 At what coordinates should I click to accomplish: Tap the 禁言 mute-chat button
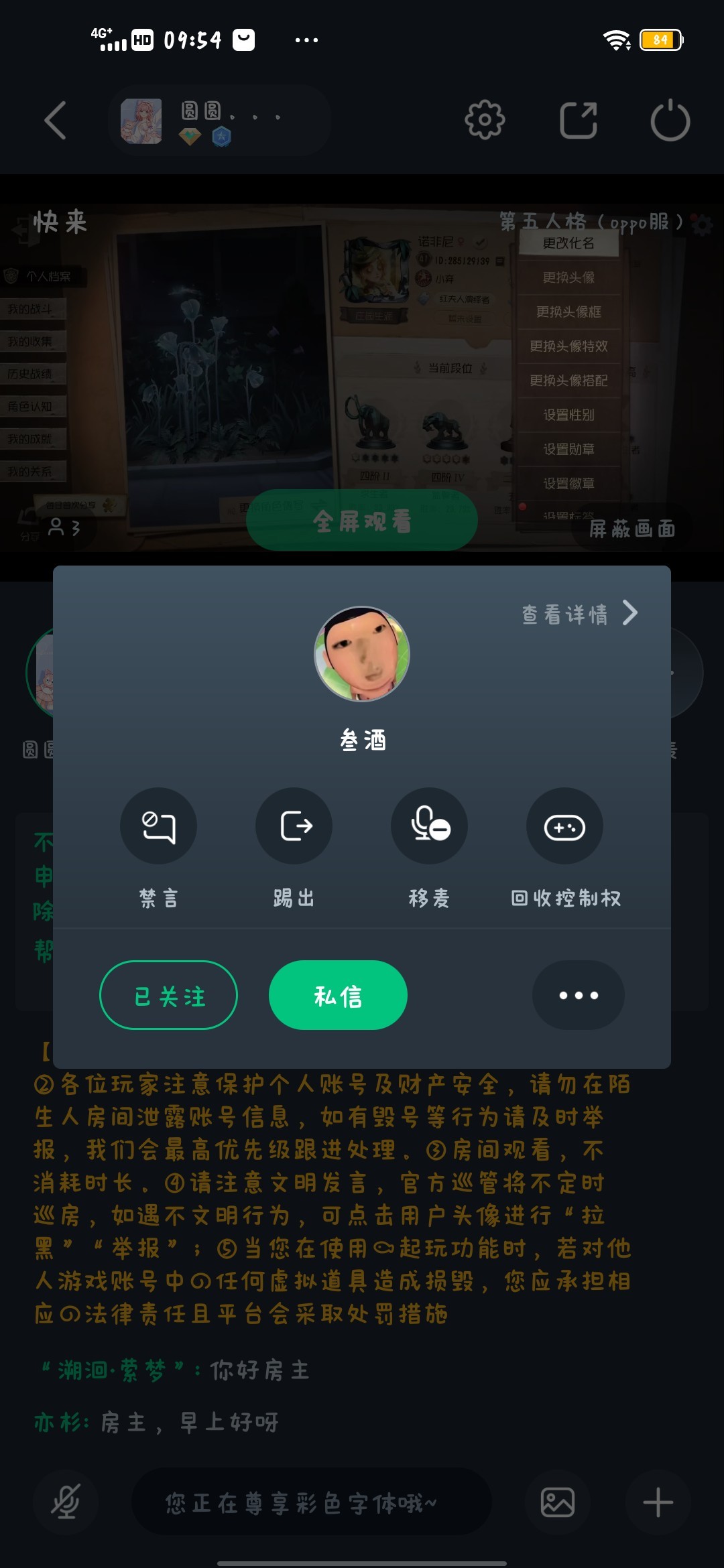click(158, 826)
